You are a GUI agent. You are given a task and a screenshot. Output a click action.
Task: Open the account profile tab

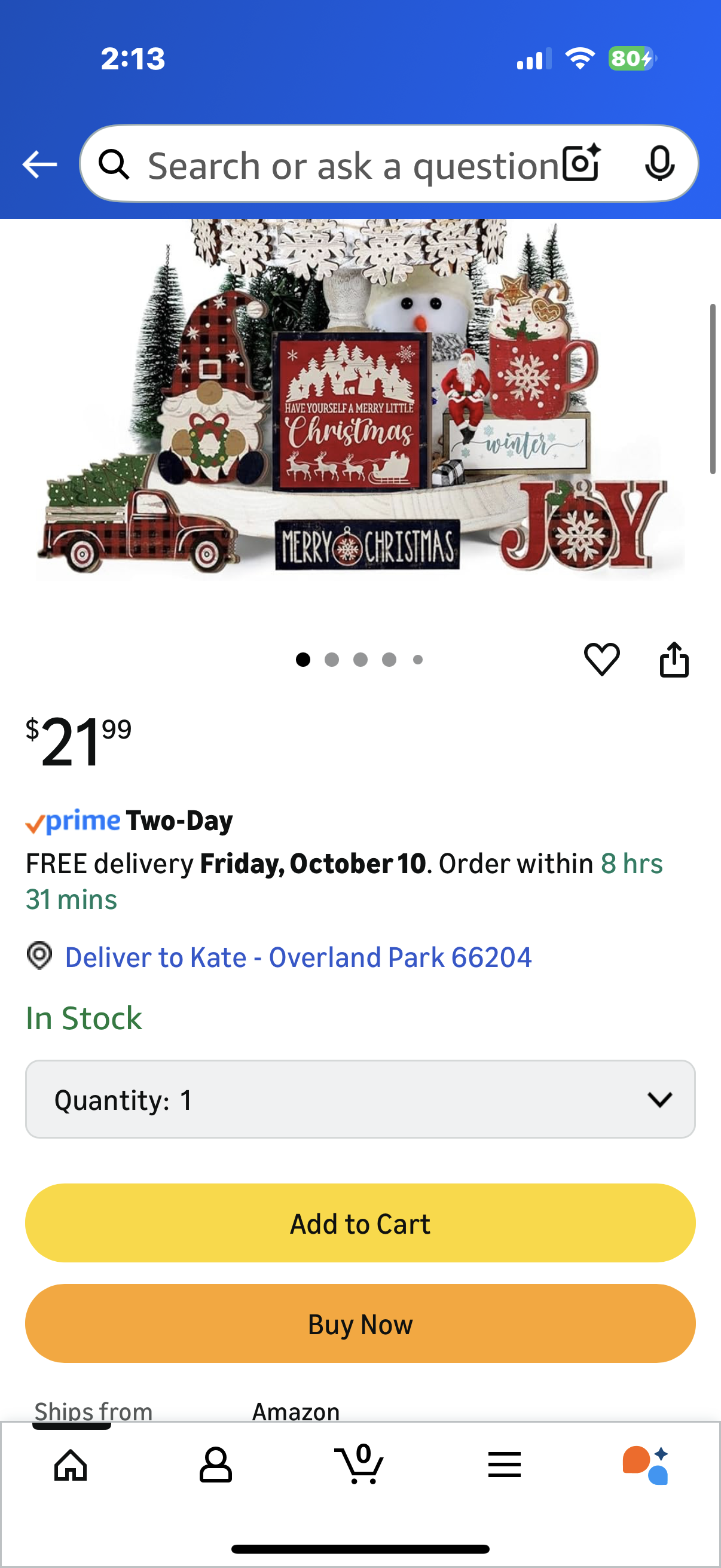coord(215,1465)
